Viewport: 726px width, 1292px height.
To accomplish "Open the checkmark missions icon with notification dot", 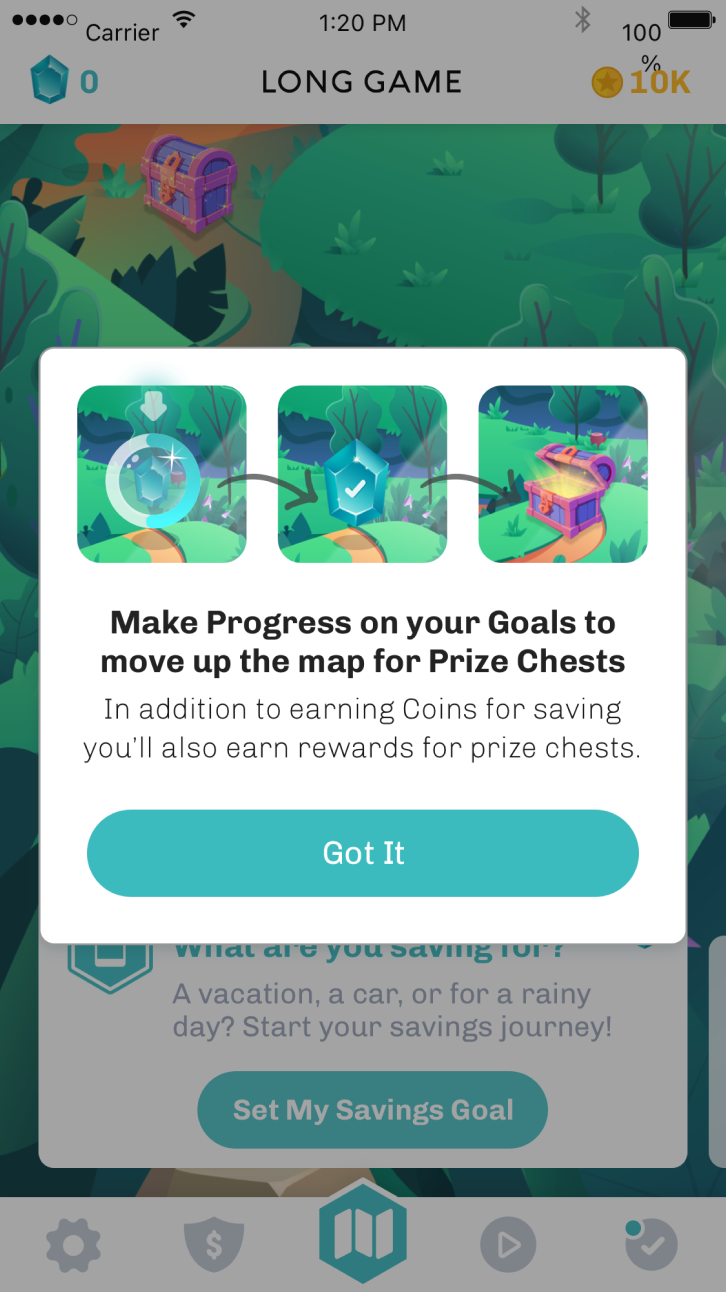I will (x=651, y=1244).
